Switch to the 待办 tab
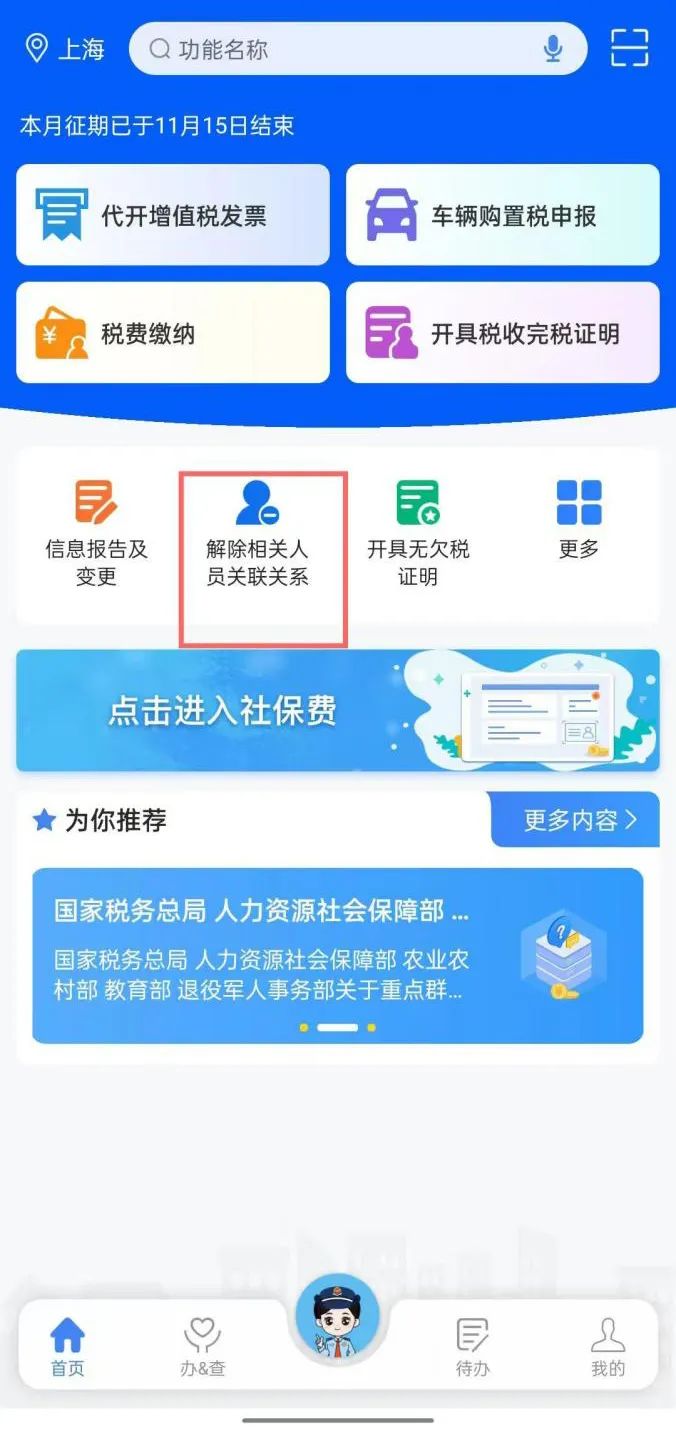The image size is (676, 1434). (472, 1346)
